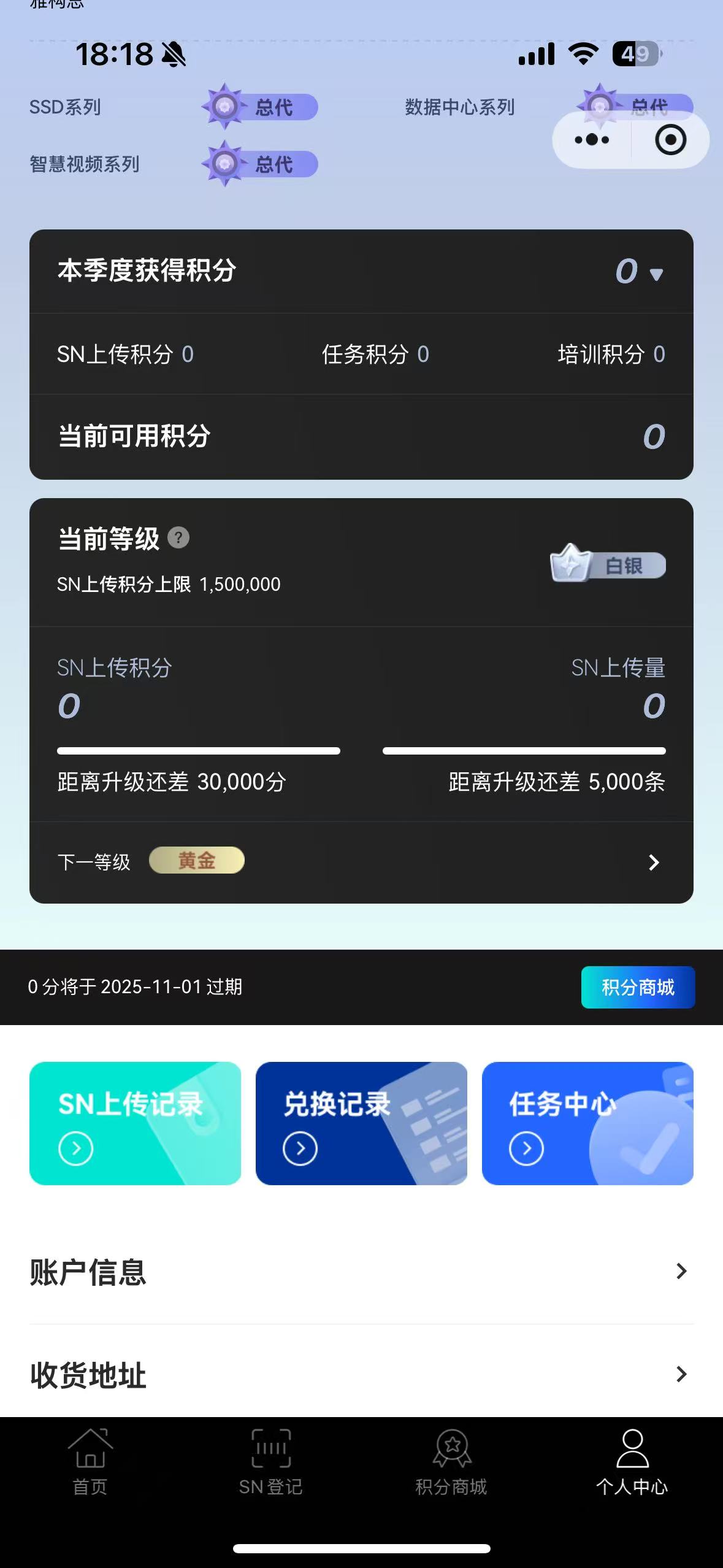Open the 兑换记录 card

click(361, 1123)
